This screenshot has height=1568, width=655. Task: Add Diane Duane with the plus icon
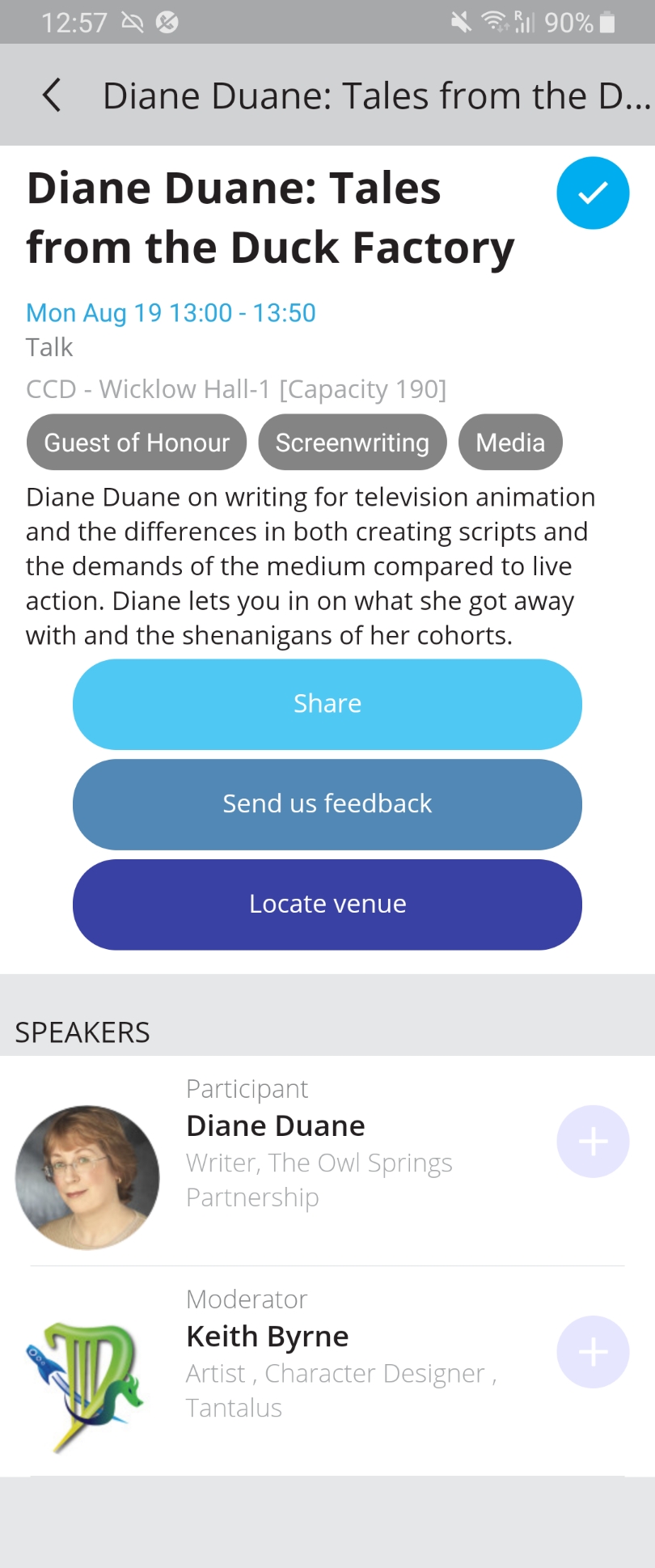point(593,1142)
